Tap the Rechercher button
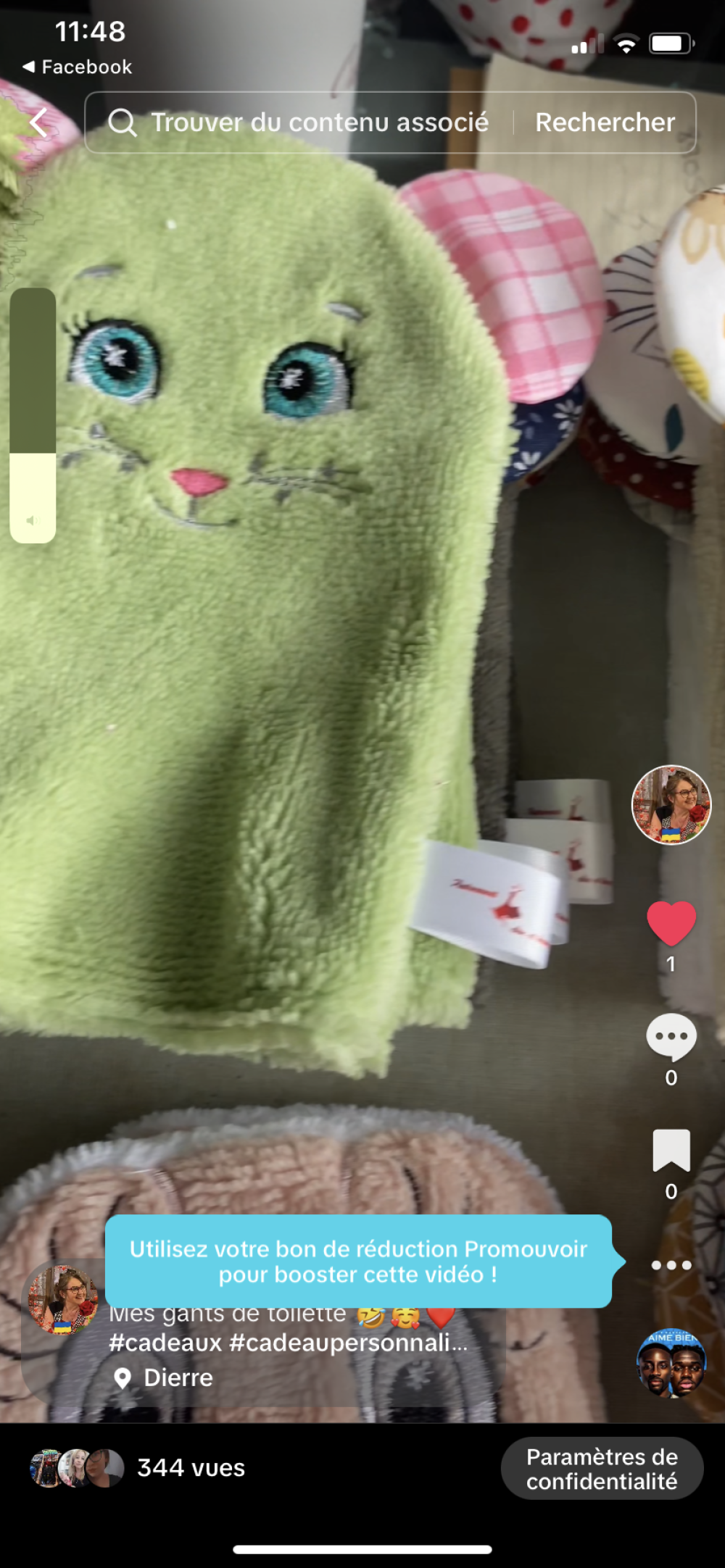The height and width of the screenshot is (1568, 725). tap(605, 122)
